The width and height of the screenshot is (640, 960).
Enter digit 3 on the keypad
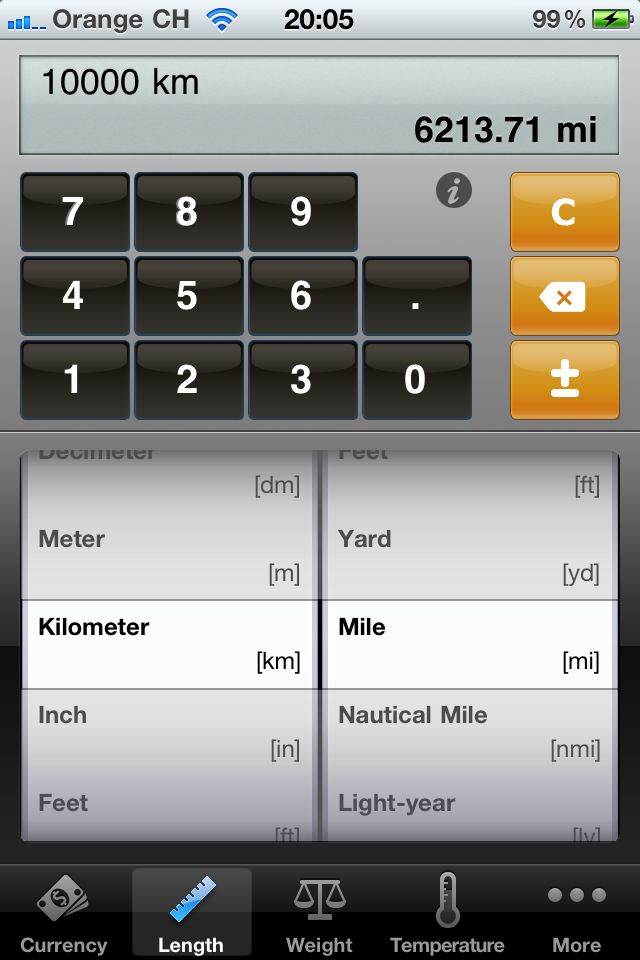tap(302, 380)
